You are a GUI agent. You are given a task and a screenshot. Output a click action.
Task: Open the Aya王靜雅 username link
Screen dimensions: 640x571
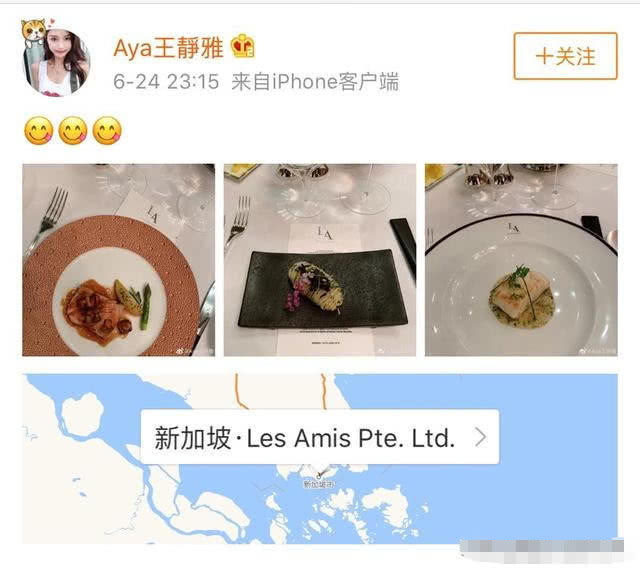click(x=167, y=47)
